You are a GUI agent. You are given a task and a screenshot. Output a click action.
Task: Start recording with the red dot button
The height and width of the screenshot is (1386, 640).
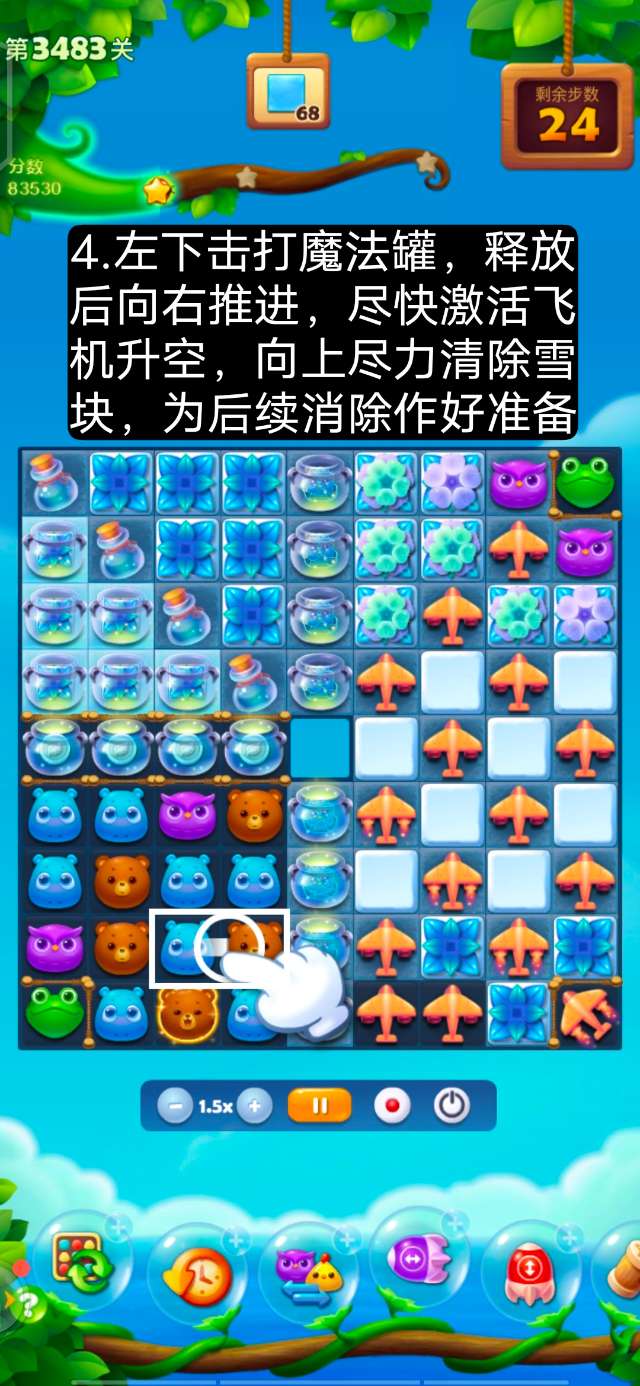(392, 1106)
